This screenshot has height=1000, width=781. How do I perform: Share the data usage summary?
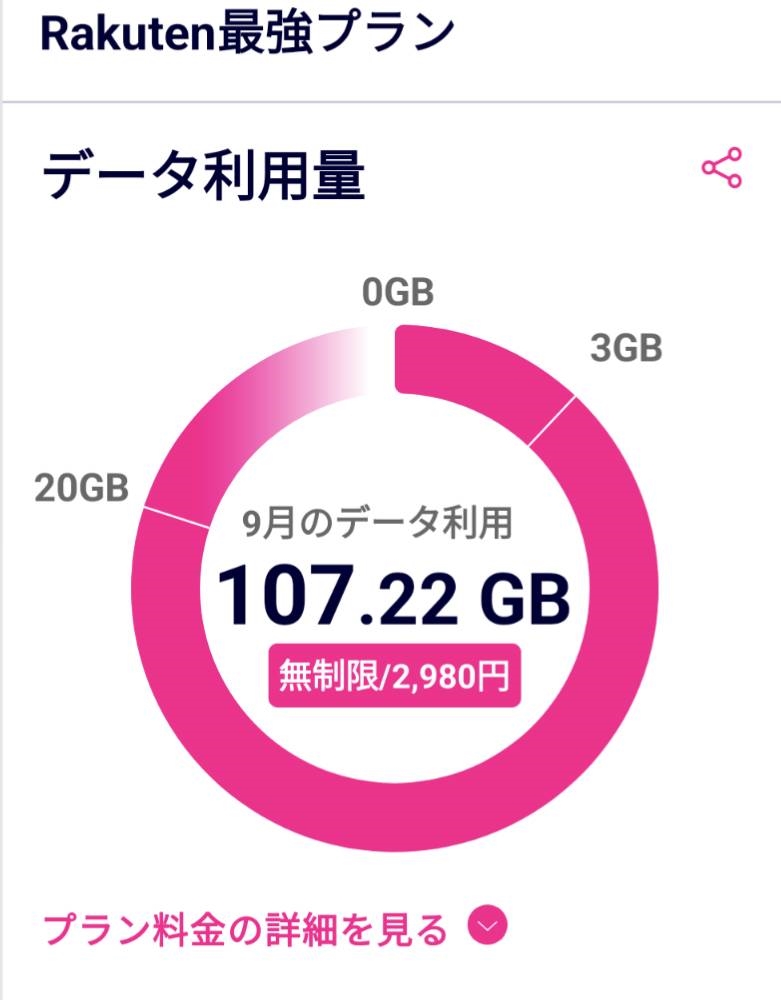tap(722, 168)
